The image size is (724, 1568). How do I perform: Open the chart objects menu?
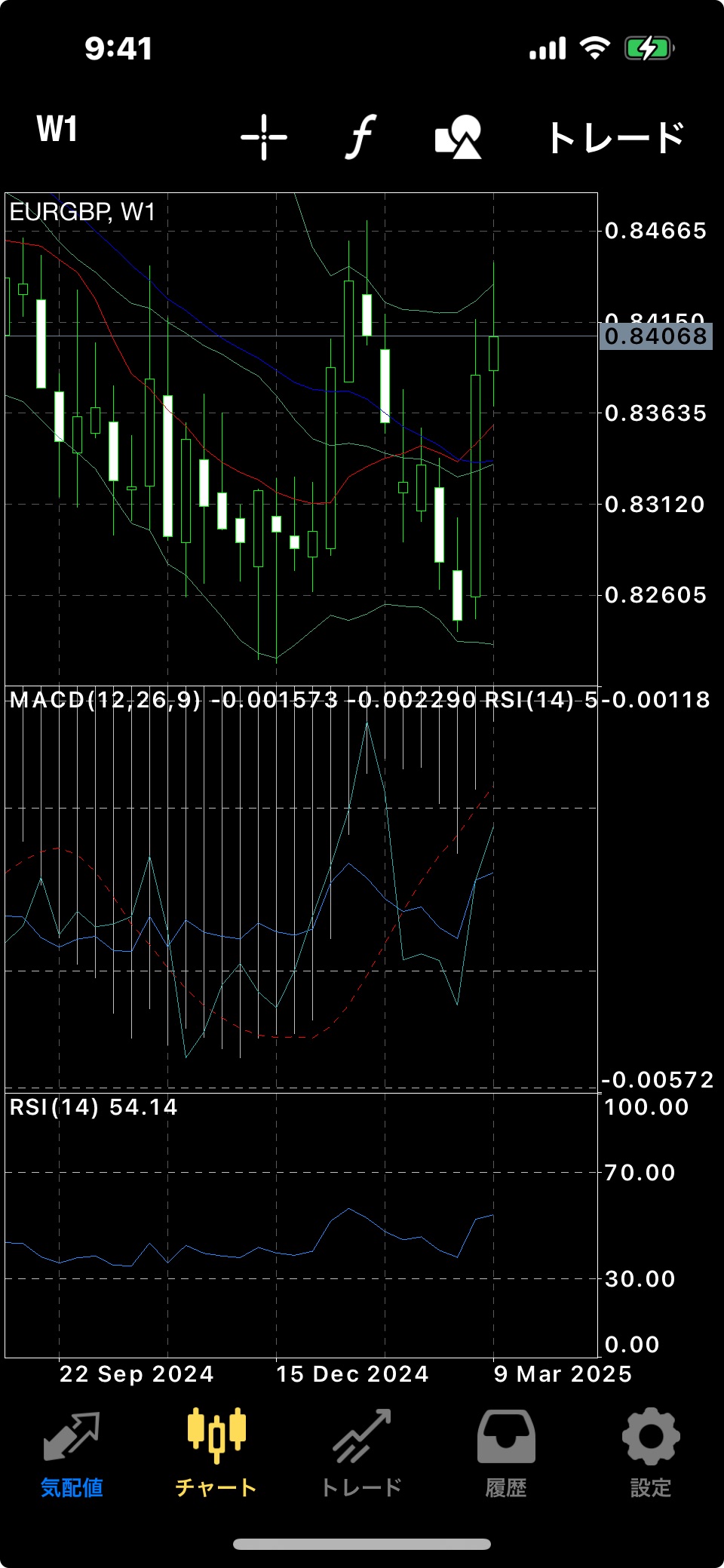tap(459, 137)
